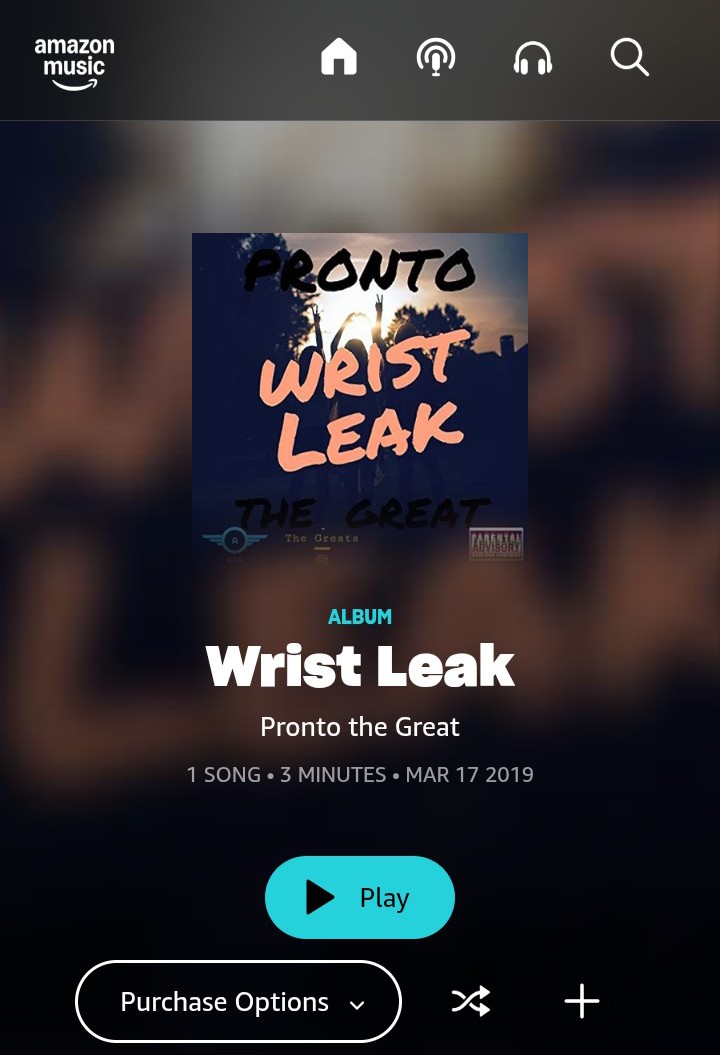
Task: Open the search icon
Action: (x=629, y=58)
